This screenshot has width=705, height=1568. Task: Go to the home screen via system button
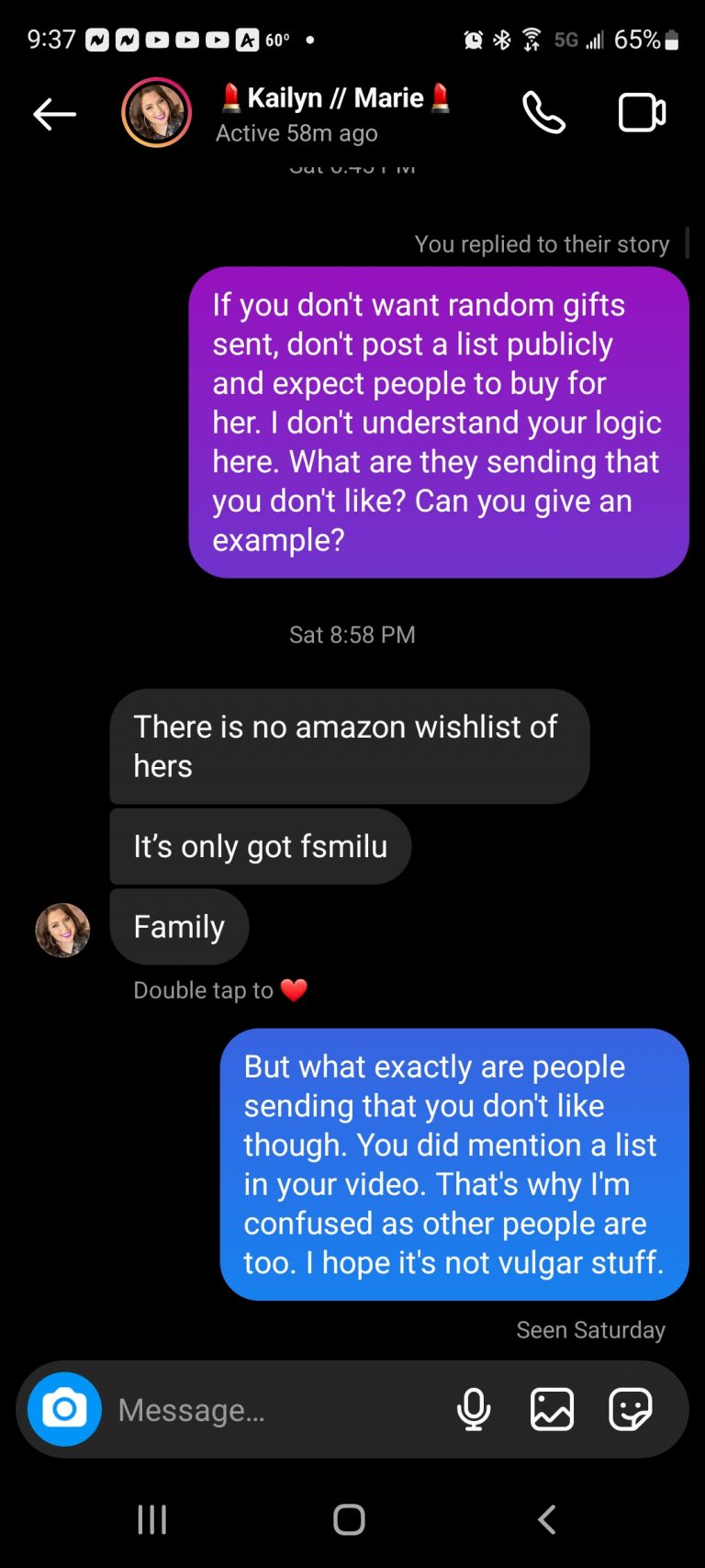click(x=349, y=1519)
